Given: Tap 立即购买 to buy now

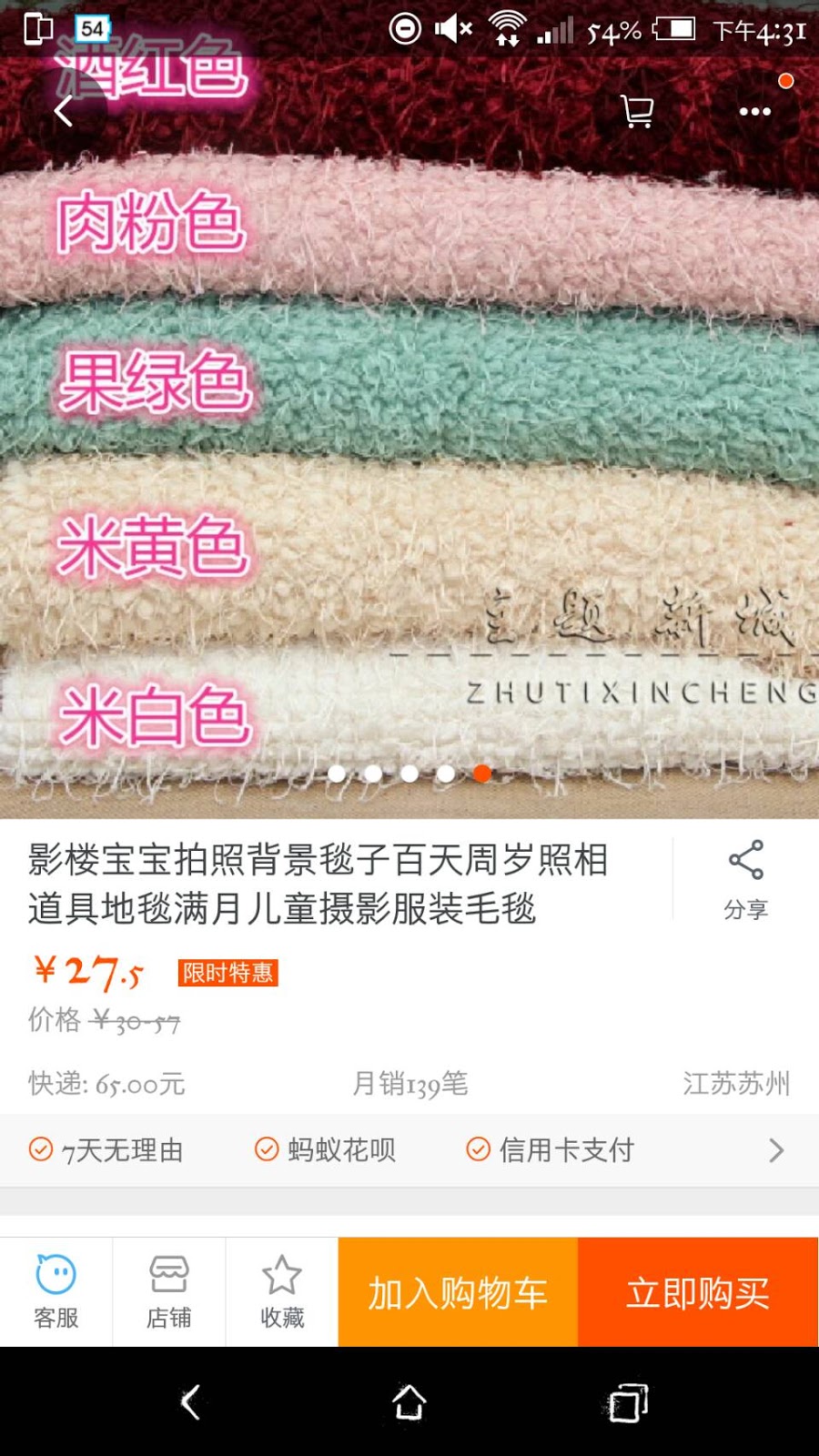Looking at the screenshot, I should (698, 1292).
